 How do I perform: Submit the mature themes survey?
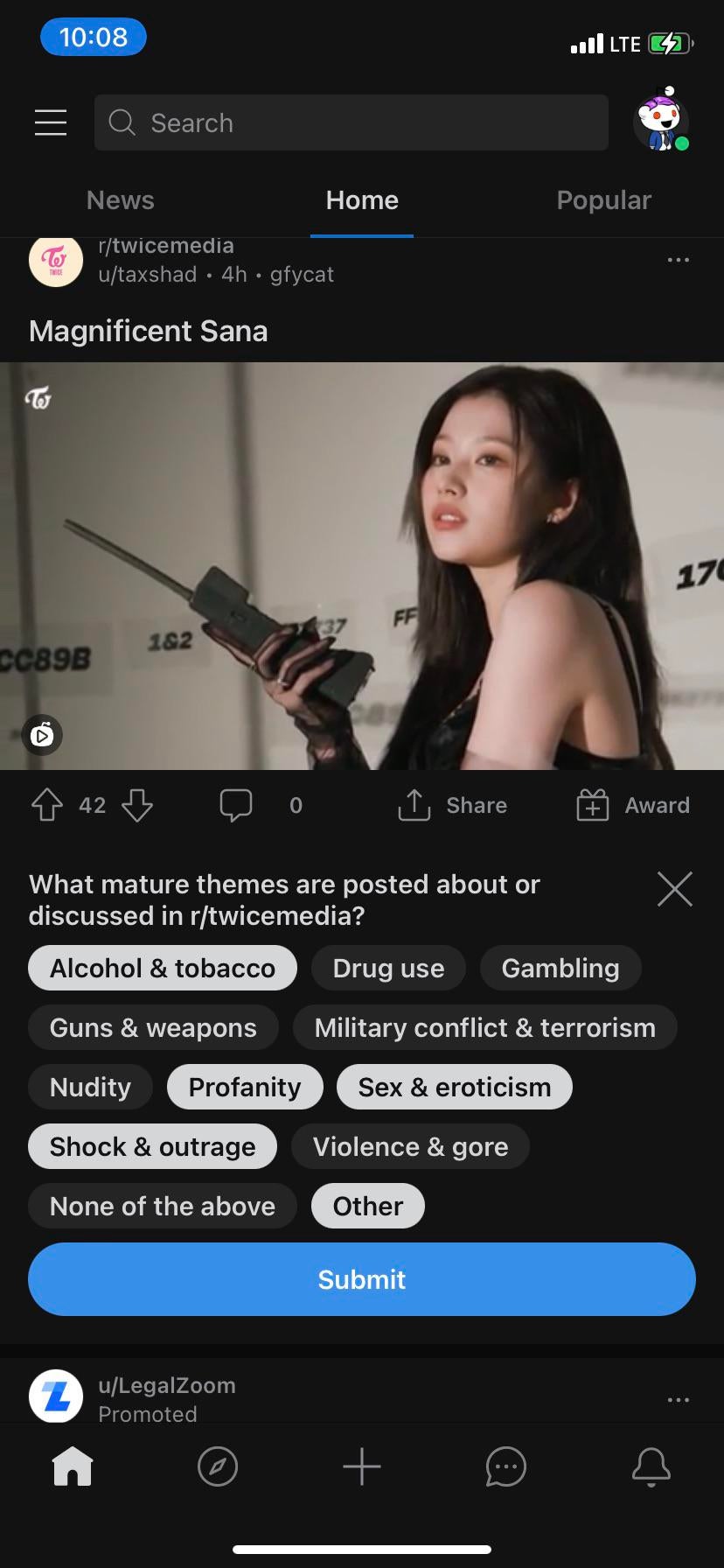(362, 1279)
